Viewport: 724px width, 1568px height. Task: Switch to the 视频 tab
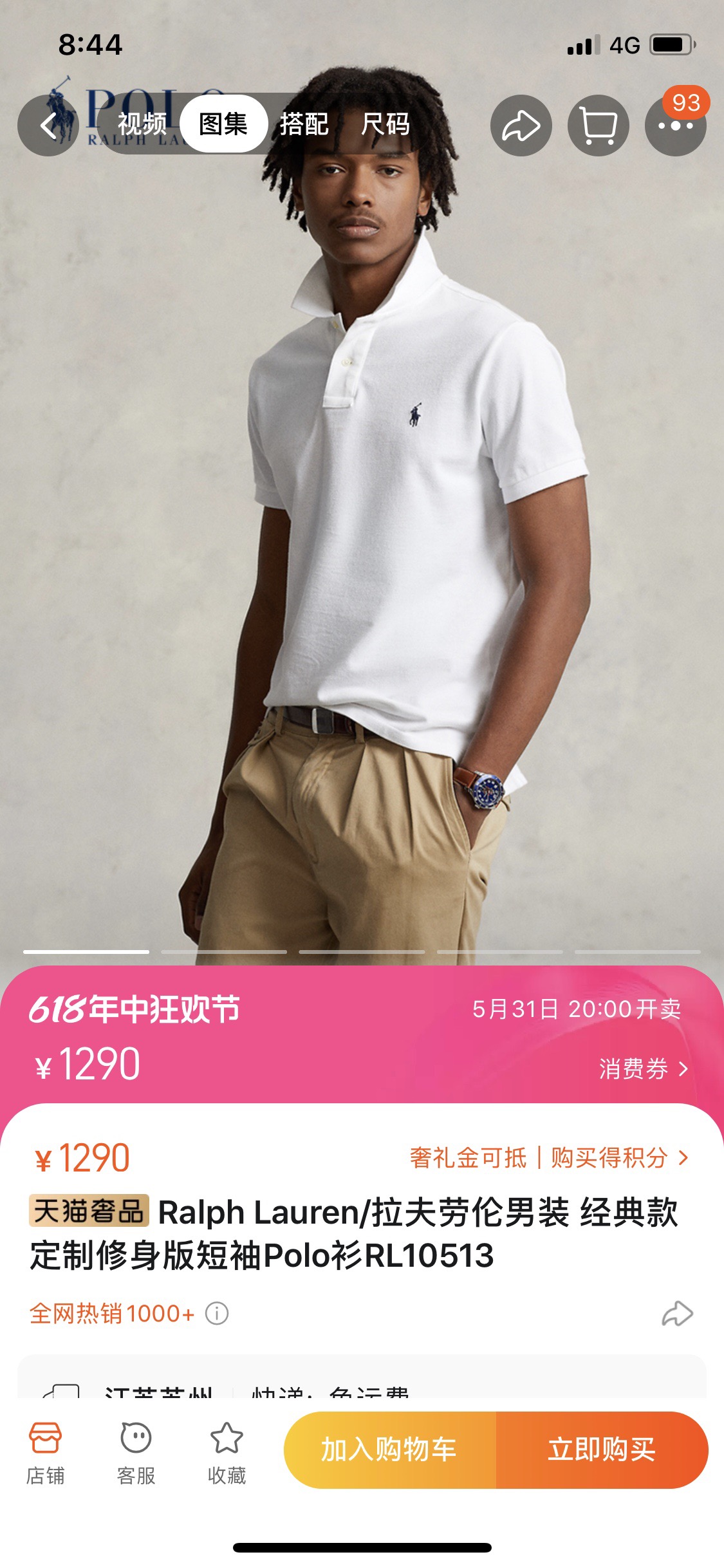(x=142, y=124)
